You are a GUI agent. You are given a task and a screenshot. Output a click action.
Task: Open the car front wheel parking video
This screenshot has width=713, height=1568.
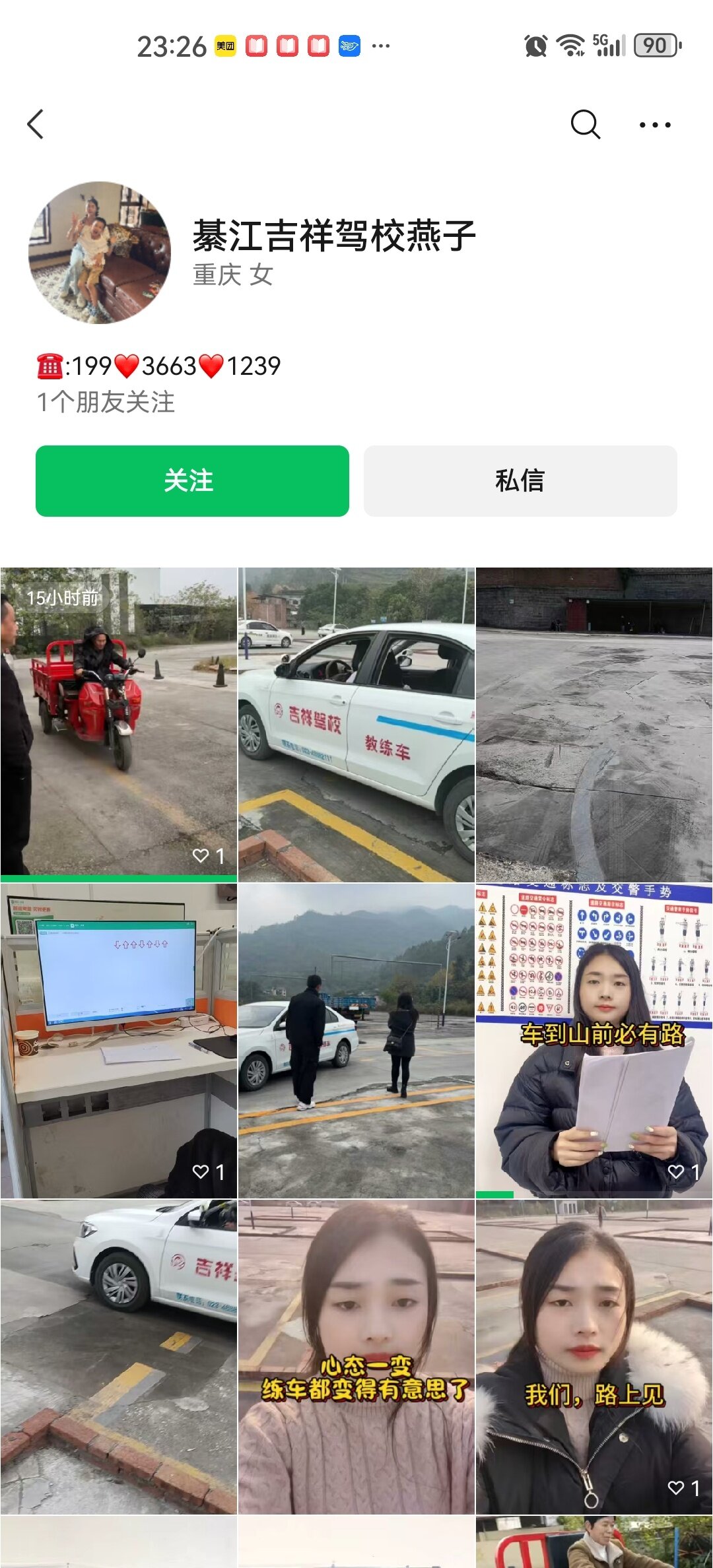[119, 1356]
